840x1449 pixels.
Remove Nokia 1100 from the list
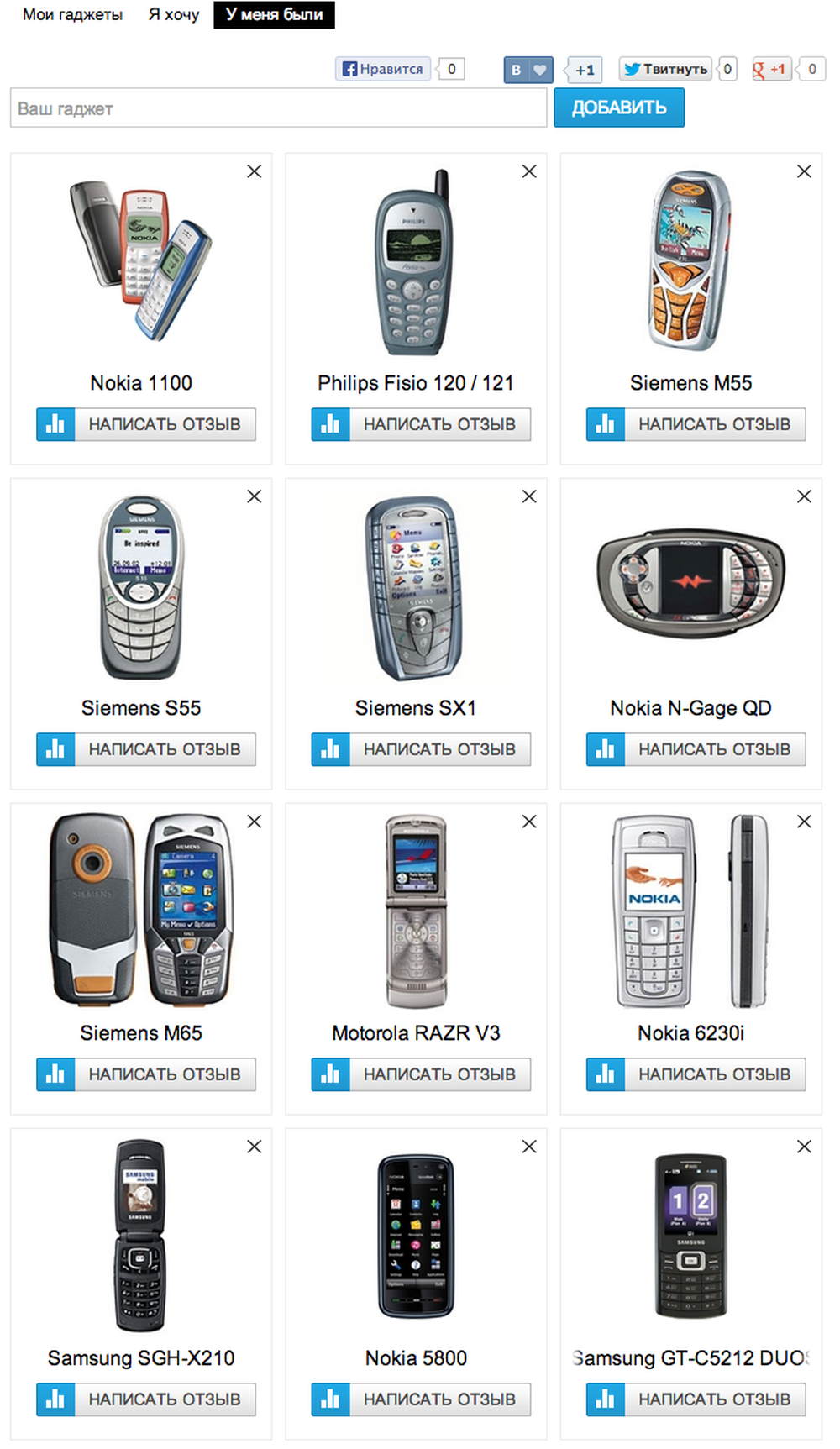255,171
